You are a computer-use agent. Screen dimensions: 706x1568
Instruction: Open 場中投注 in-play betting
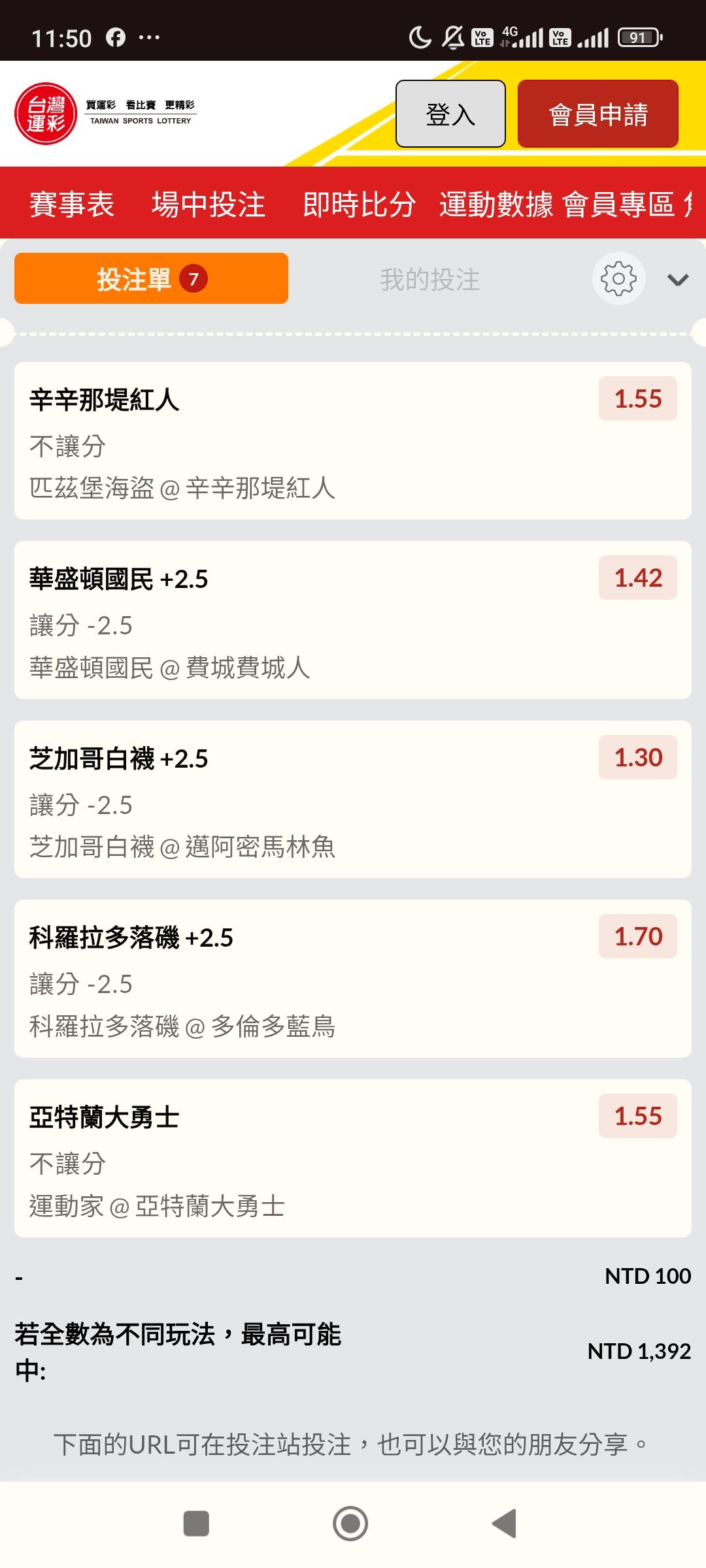[209, 204]
